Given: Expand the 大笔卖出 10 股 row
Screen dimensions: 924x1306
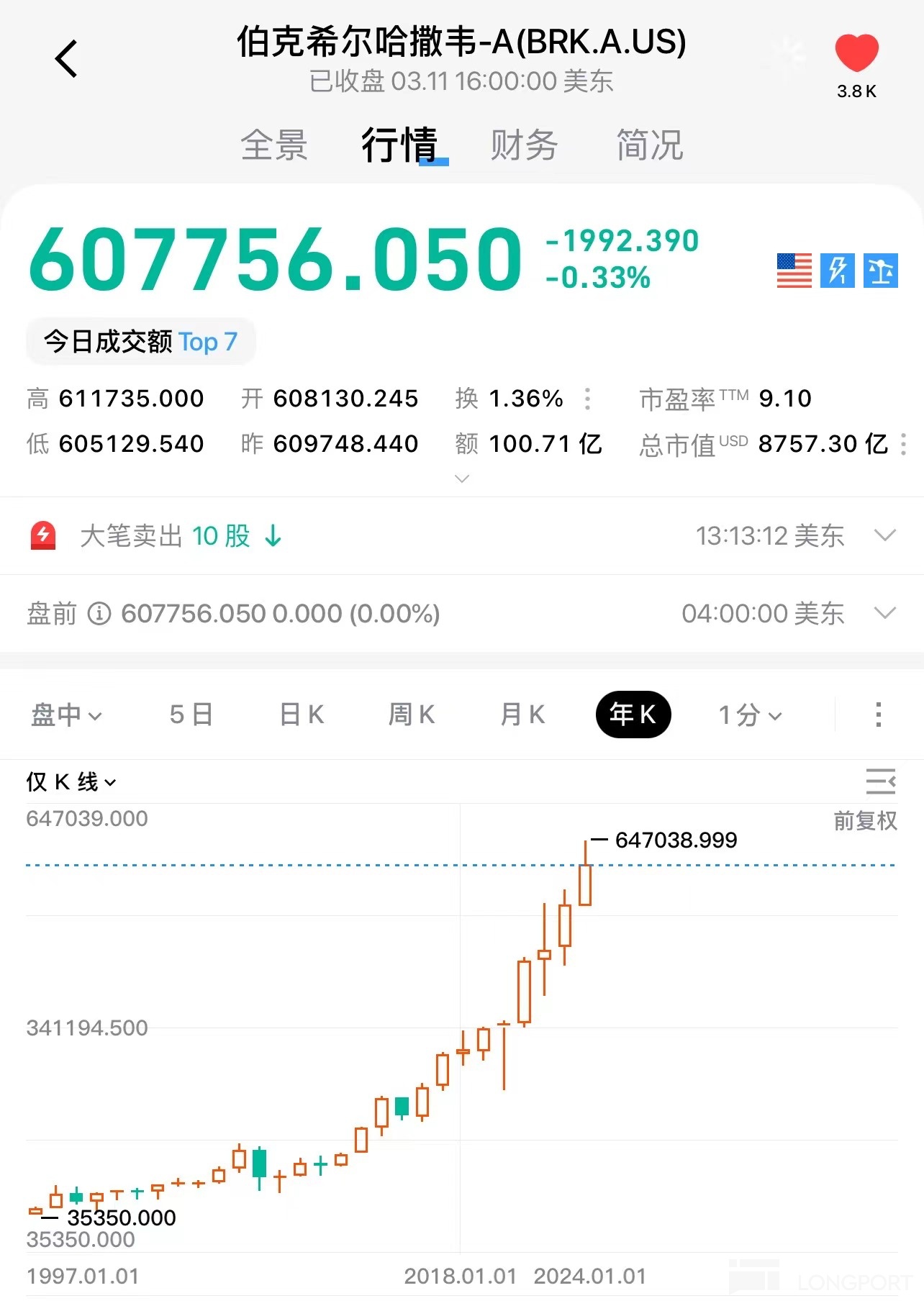Looking at the screenshot, I should [x=884, y=535].
